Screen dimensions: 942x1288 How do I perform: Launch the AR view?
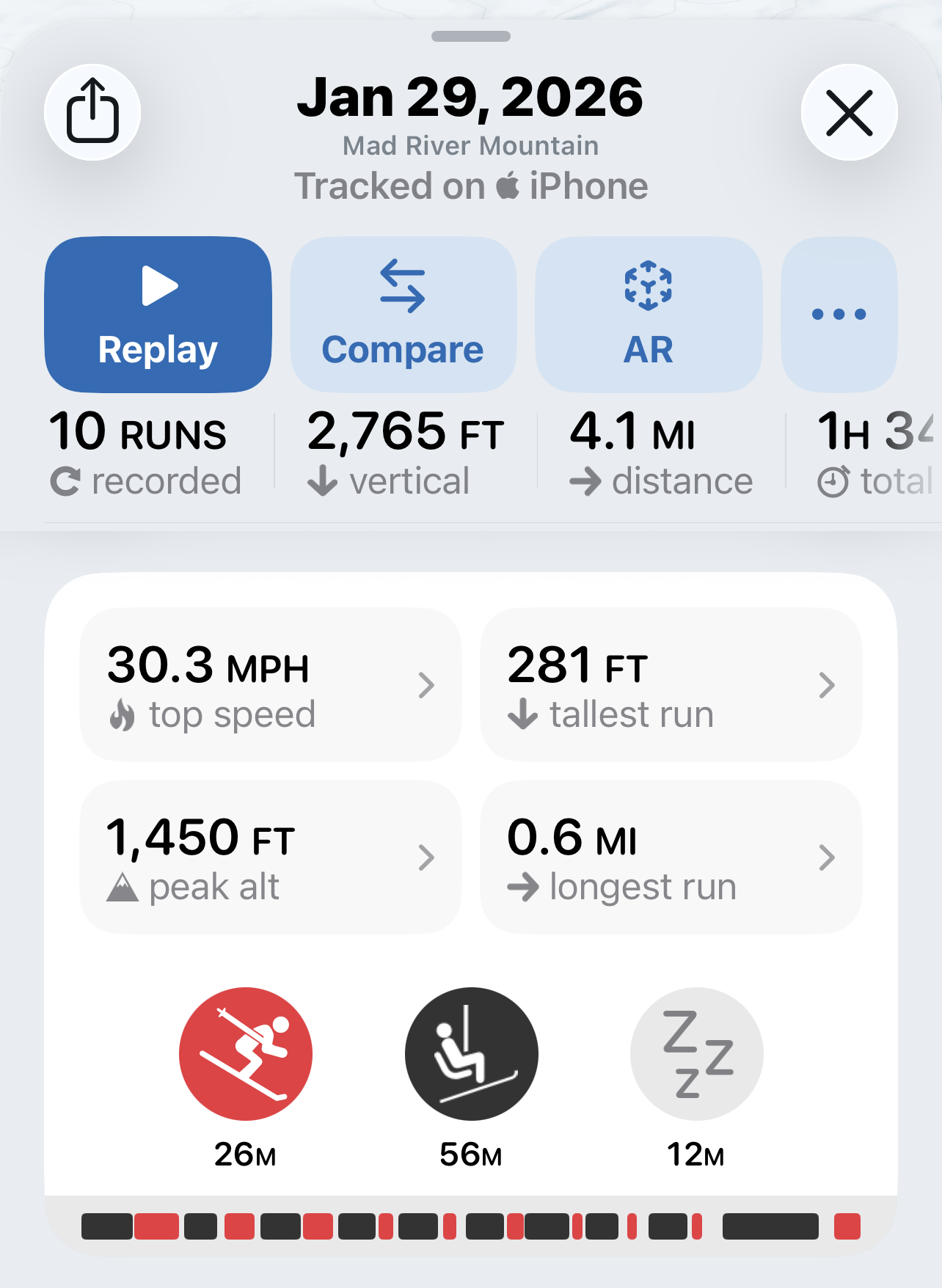coord(649,315)
